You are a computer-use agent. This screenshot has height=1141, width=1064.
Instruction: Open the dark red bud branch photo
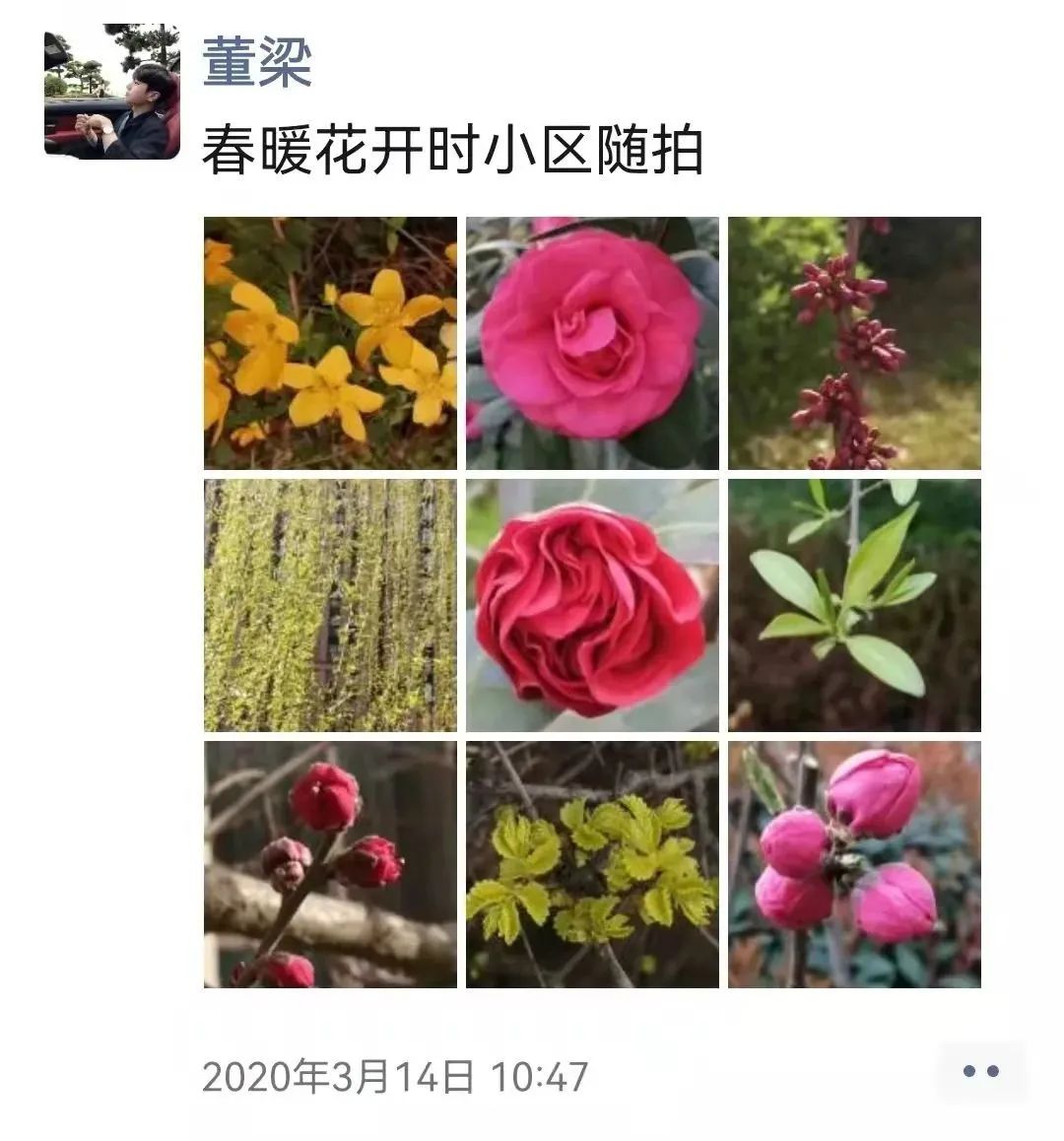(854, 343)
